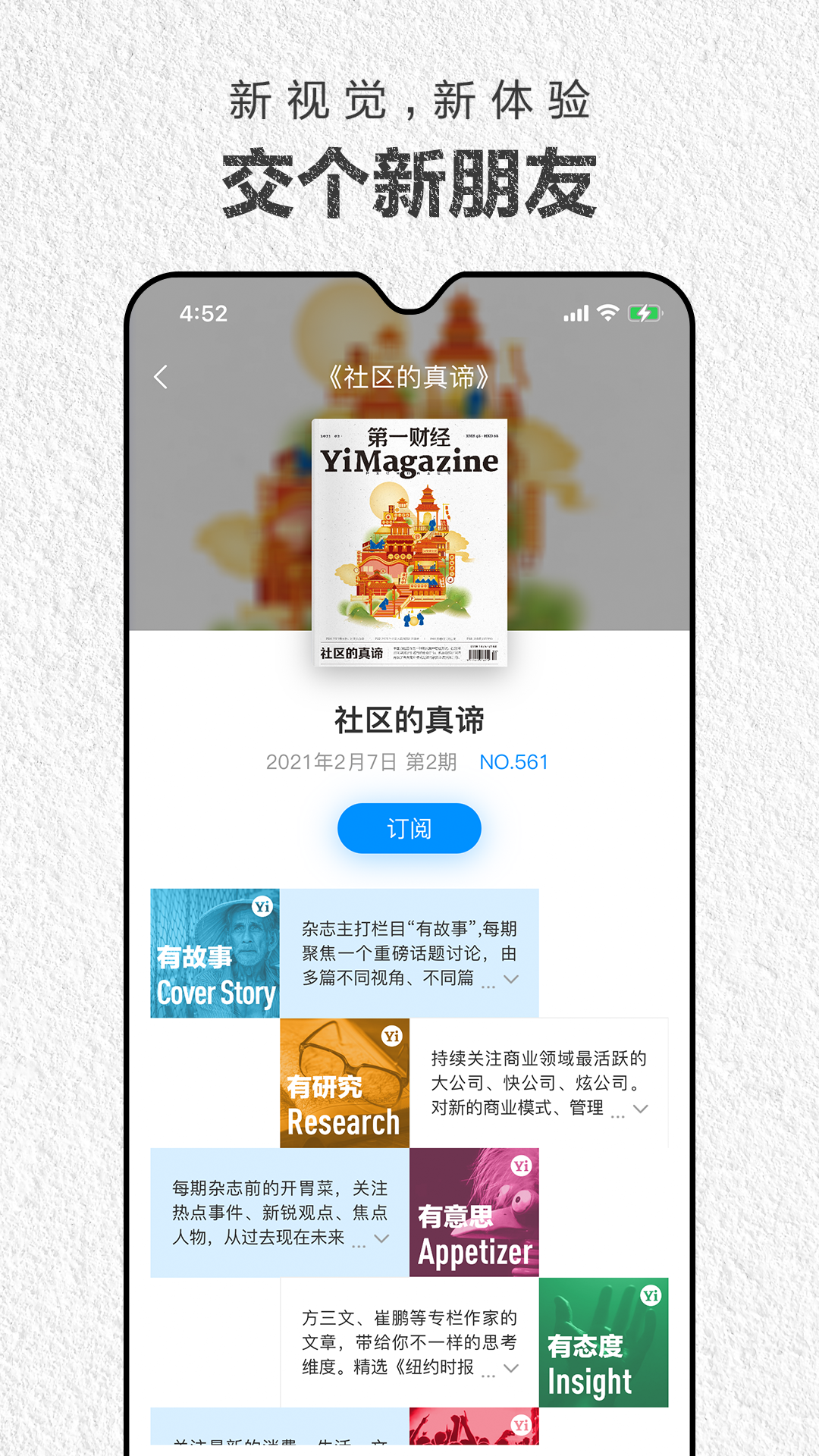Expand the 有研究 Research description

pyautogui.click(x=640, y=1109)
